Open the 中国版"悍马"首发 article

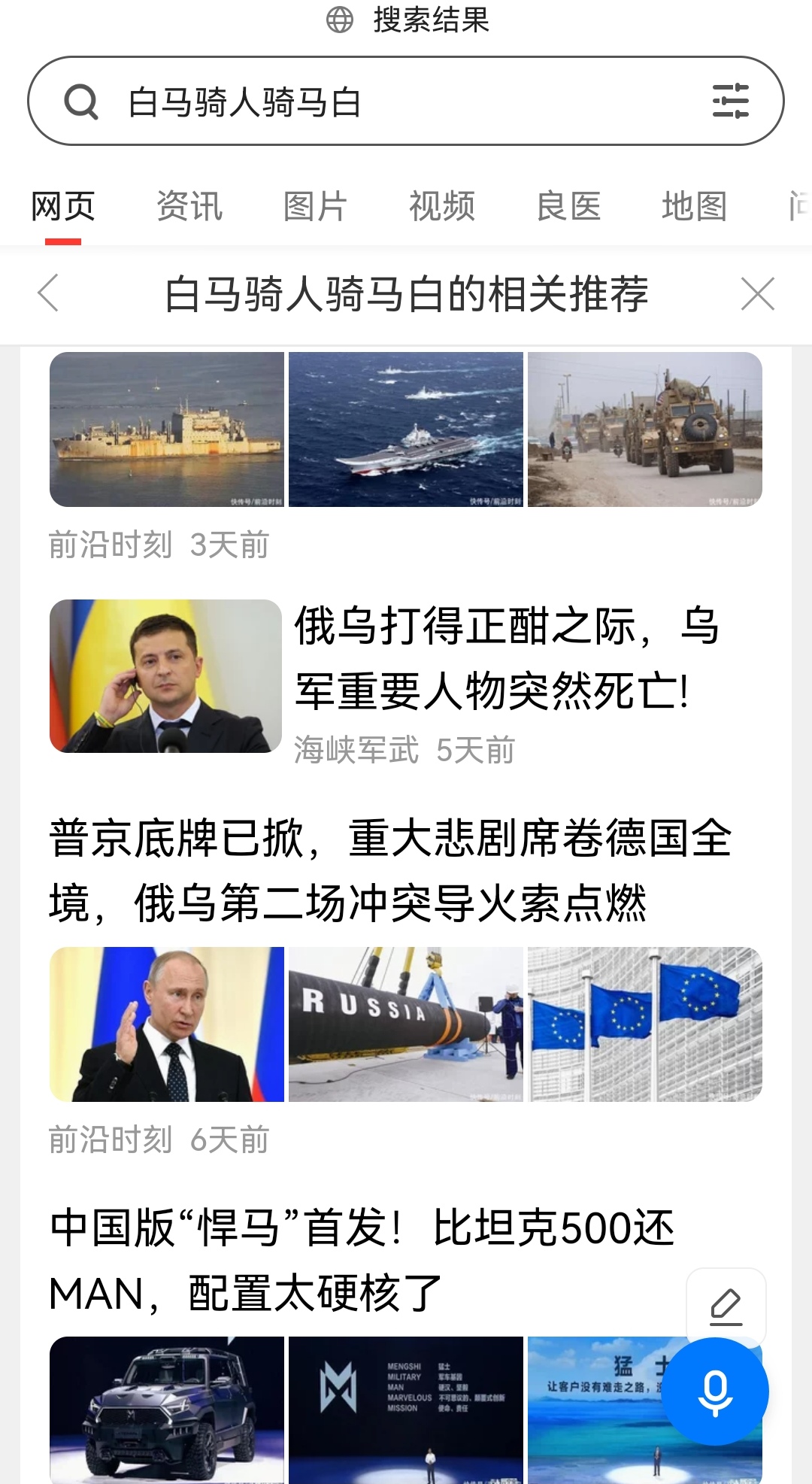click(361, 1260)
